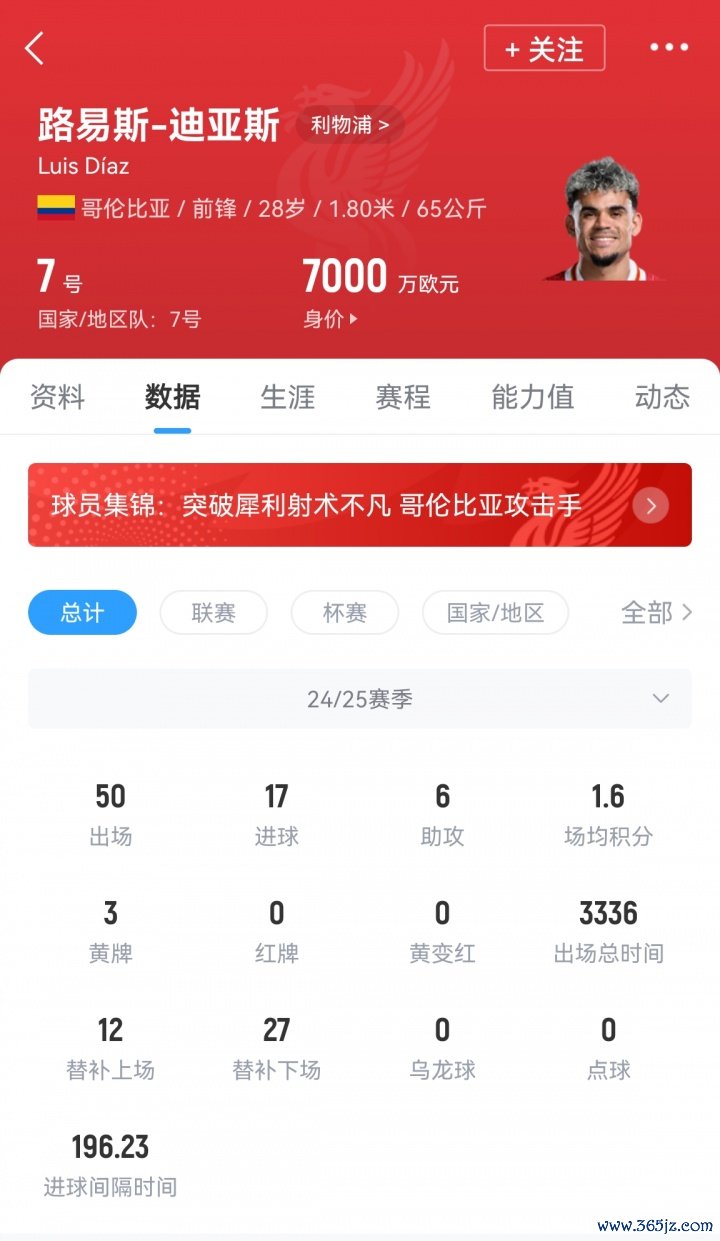Open the 利物浦 team page
Viewport: 720px width, 1241px height.
349,125
